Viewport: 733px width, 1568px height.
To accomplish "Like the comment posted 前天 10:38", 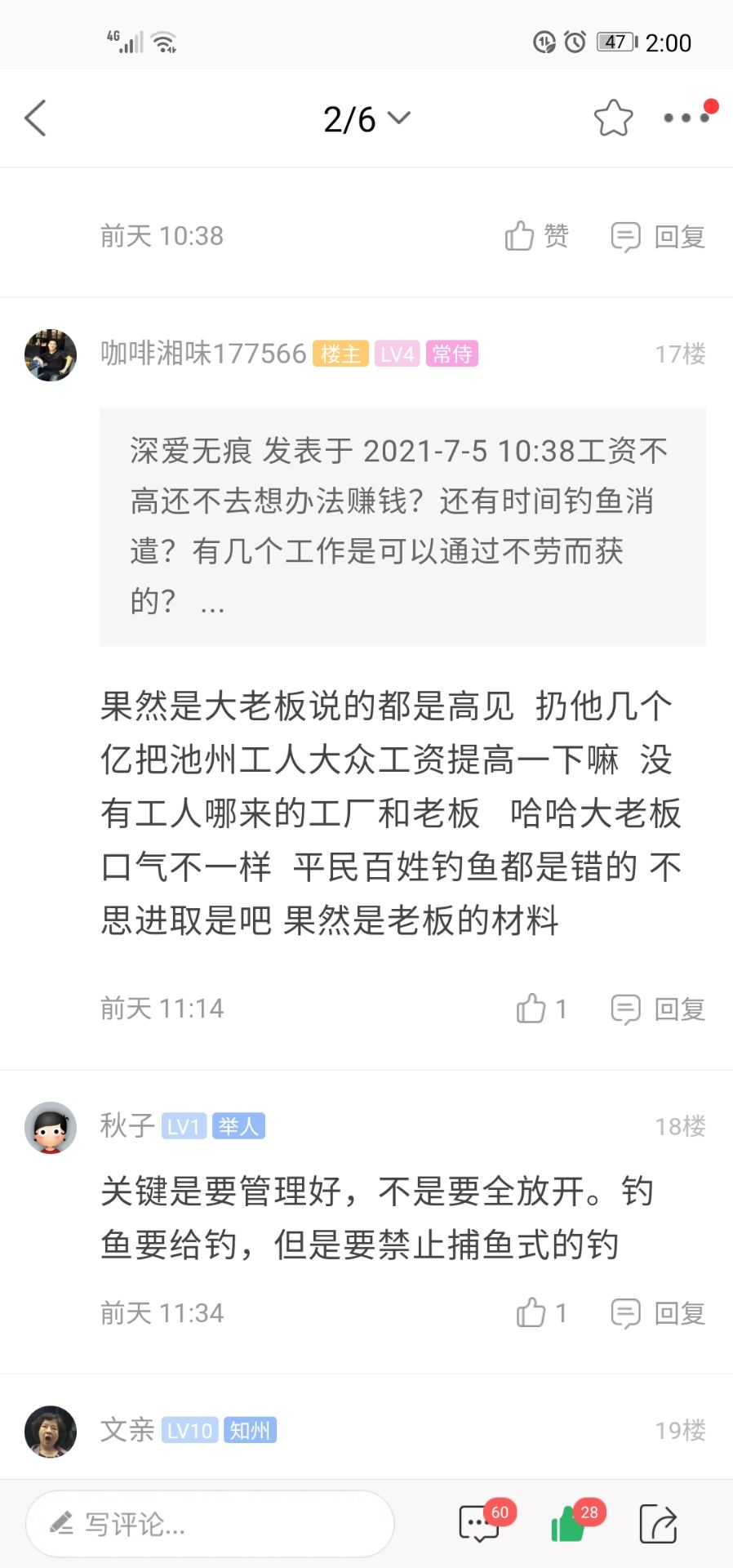I will [536, 237].
